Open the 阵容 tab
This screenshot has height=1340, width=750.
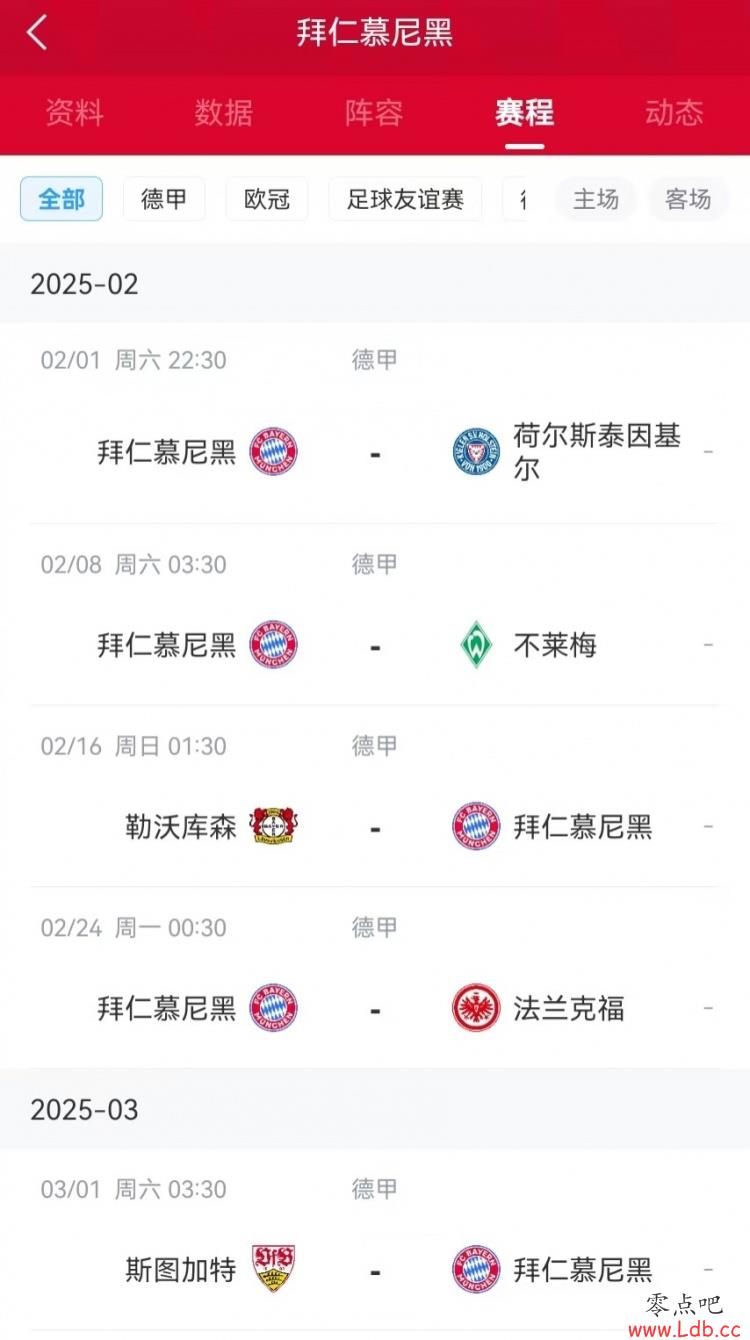point(374,112)
